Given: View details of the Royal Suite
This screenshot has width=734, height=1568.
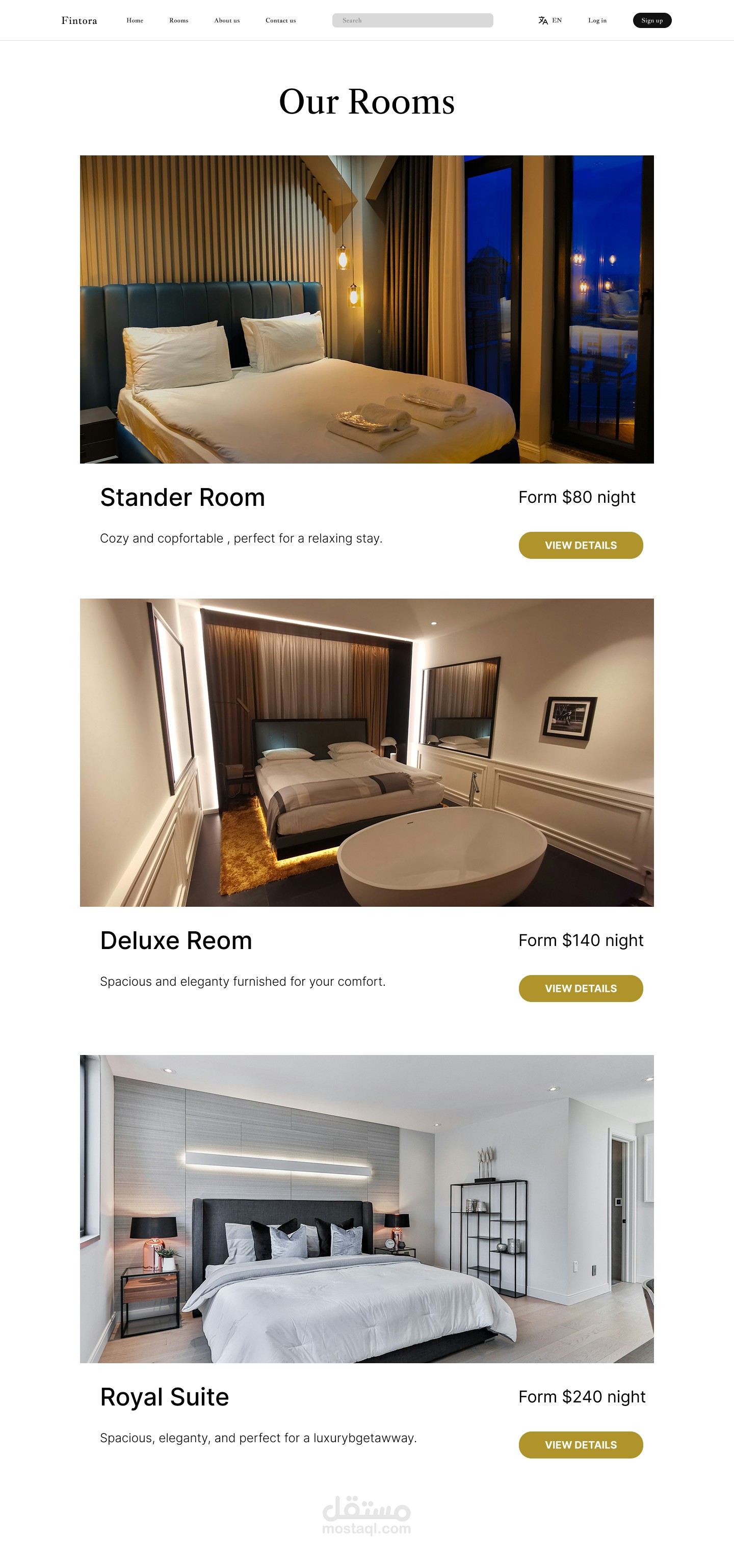Looking at the screenshot, I should (x=581, y=1445).
